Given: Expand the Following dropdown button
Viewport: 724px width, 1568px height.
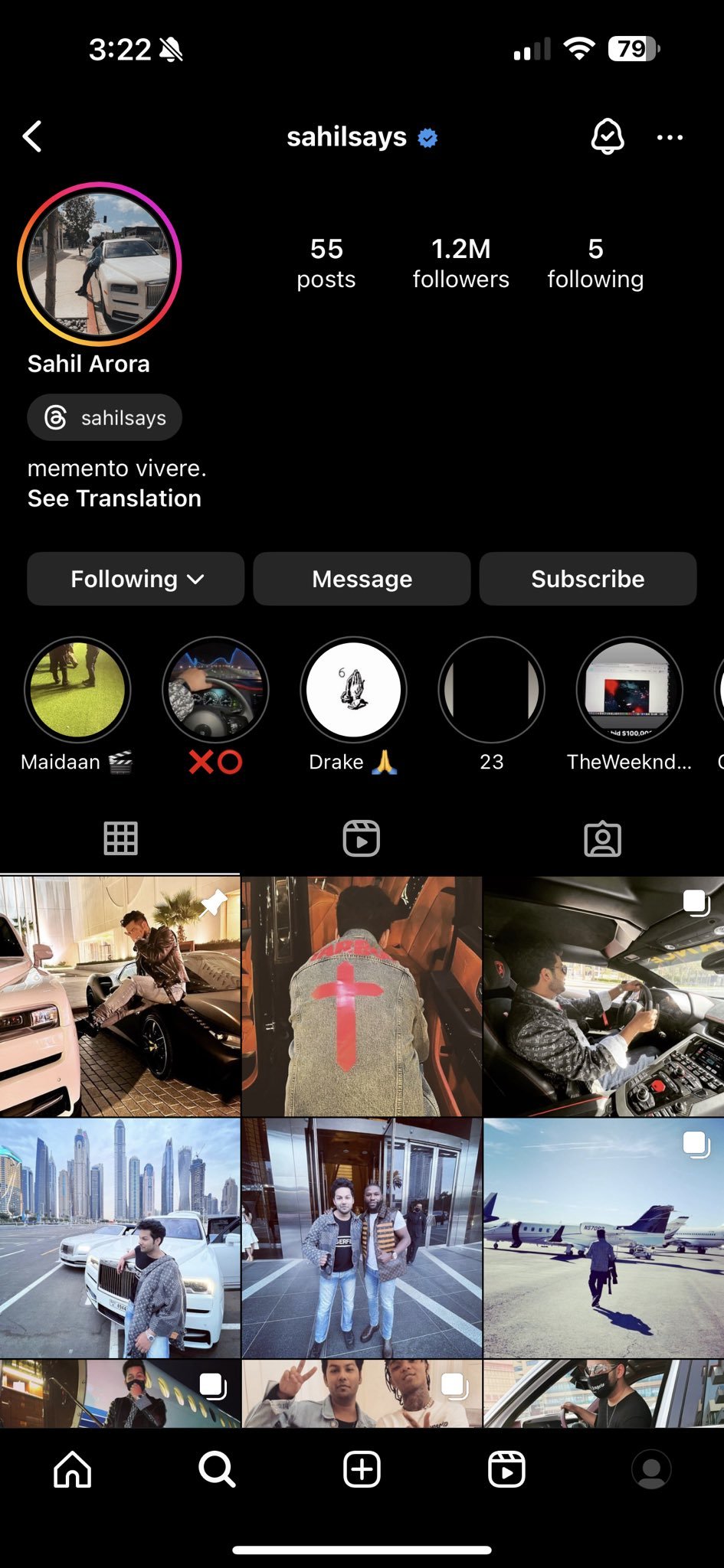Looking at the screenshot, I should [x=136, y=579].
